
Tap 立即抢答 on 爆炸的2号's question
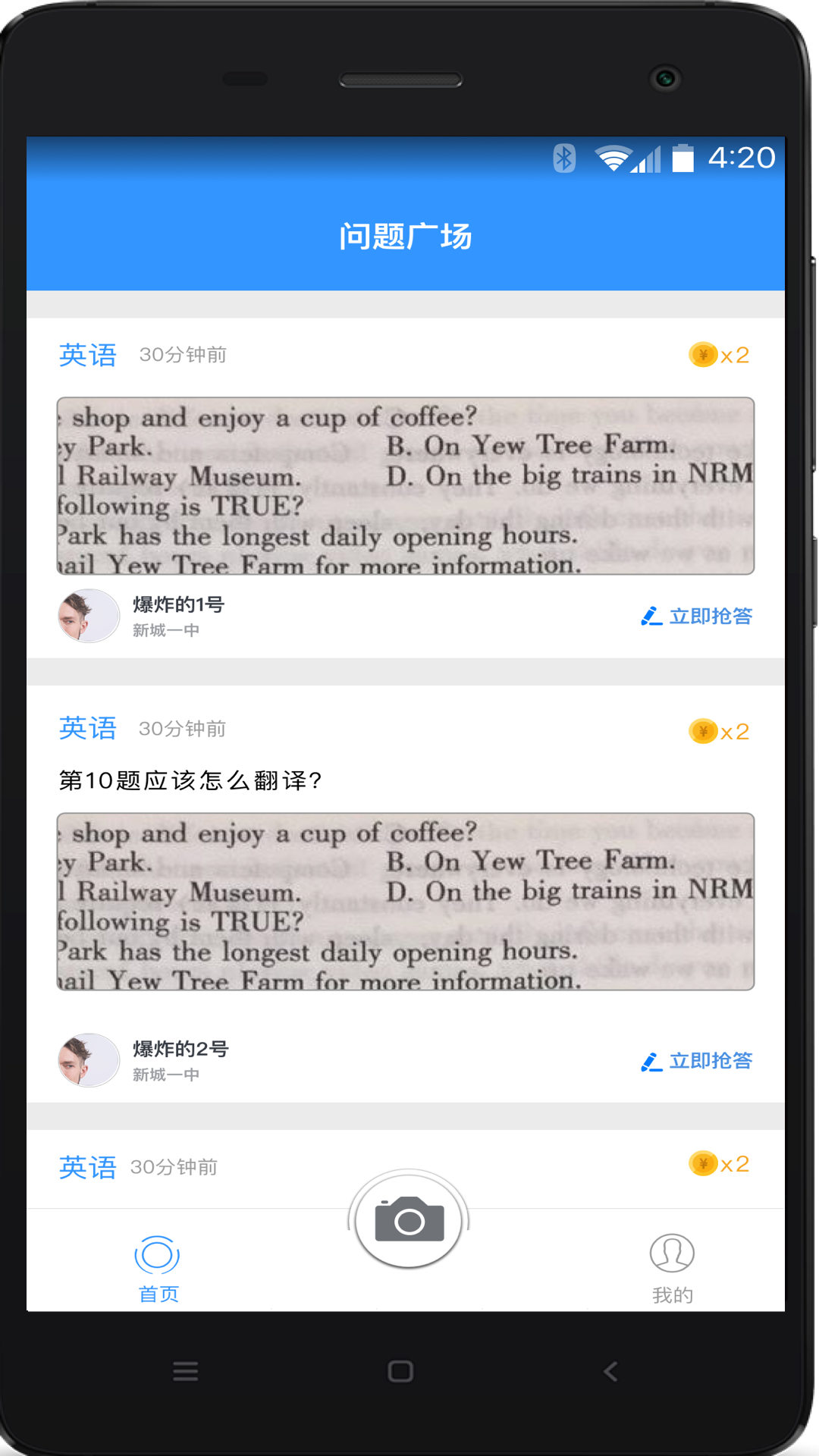(696, 1060)
